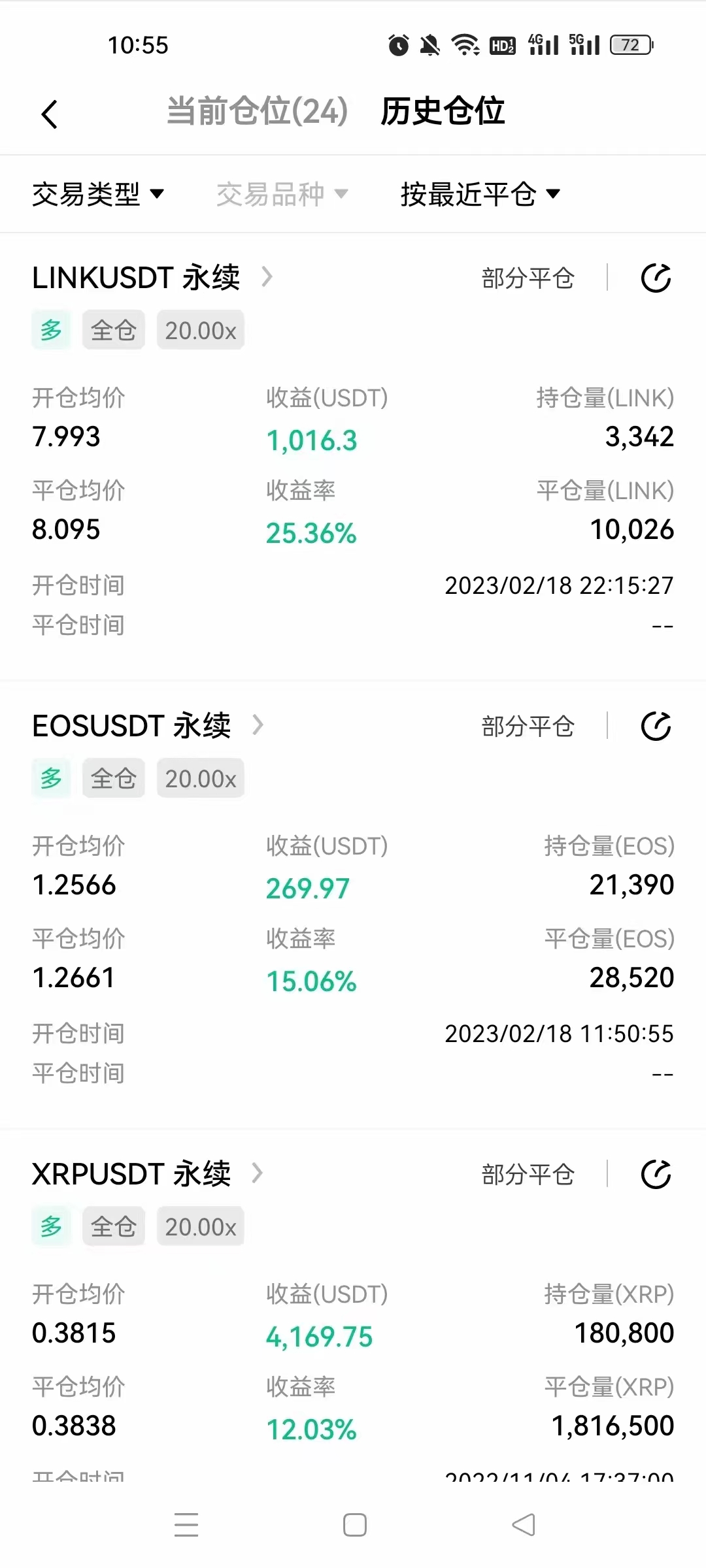Share the EOSUSDT position
The height and width of the screenshot is (1568, 706).
656,727
